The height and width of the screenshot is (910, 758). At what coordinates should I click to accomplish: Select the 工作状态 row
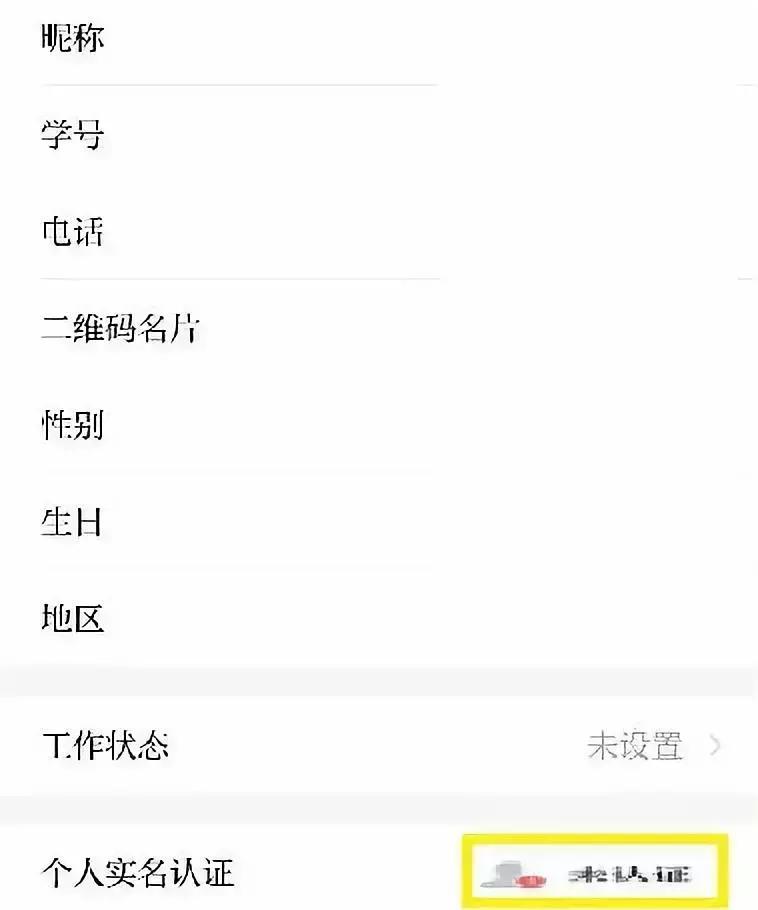point(105,747)
